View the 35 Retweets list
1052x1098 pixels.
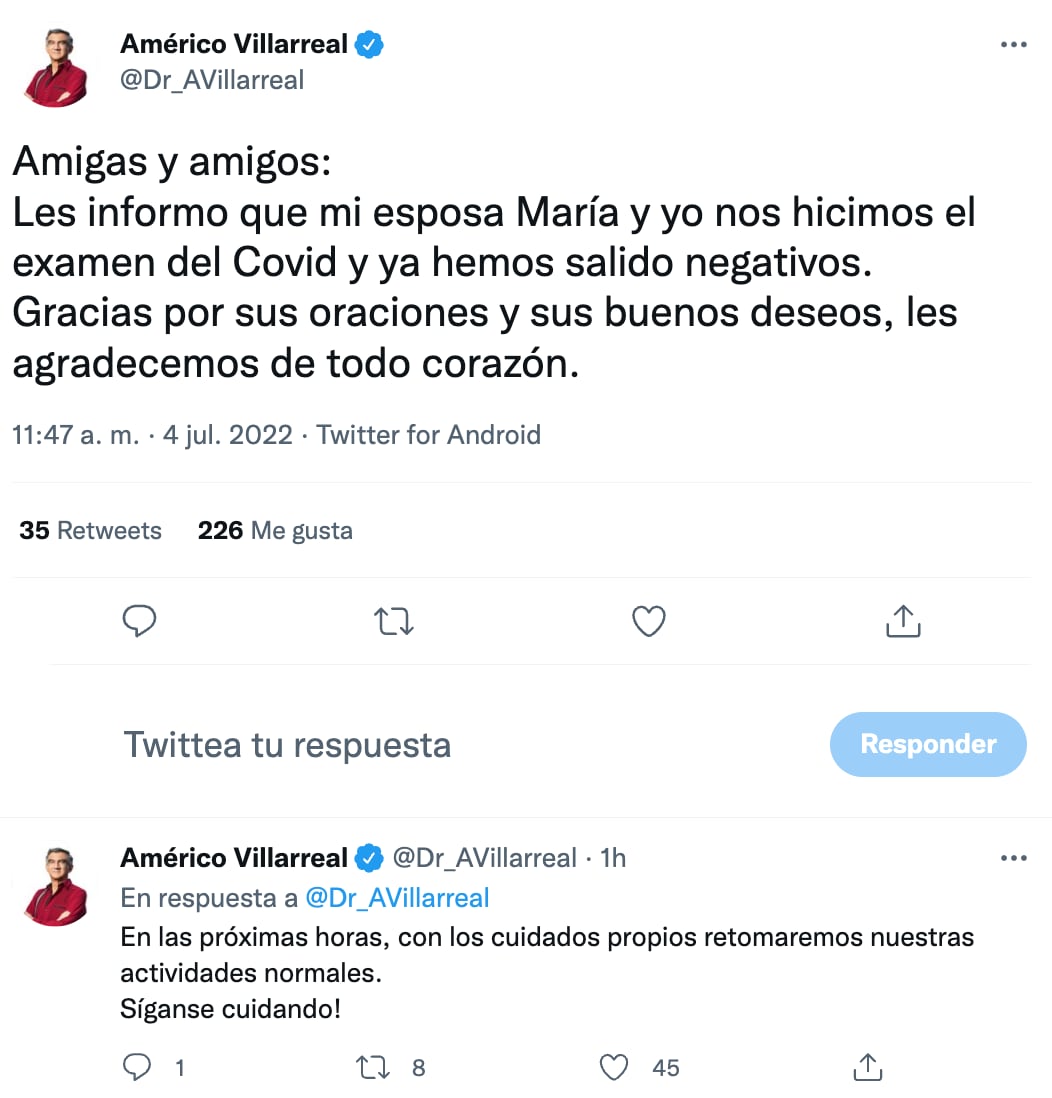90,530
